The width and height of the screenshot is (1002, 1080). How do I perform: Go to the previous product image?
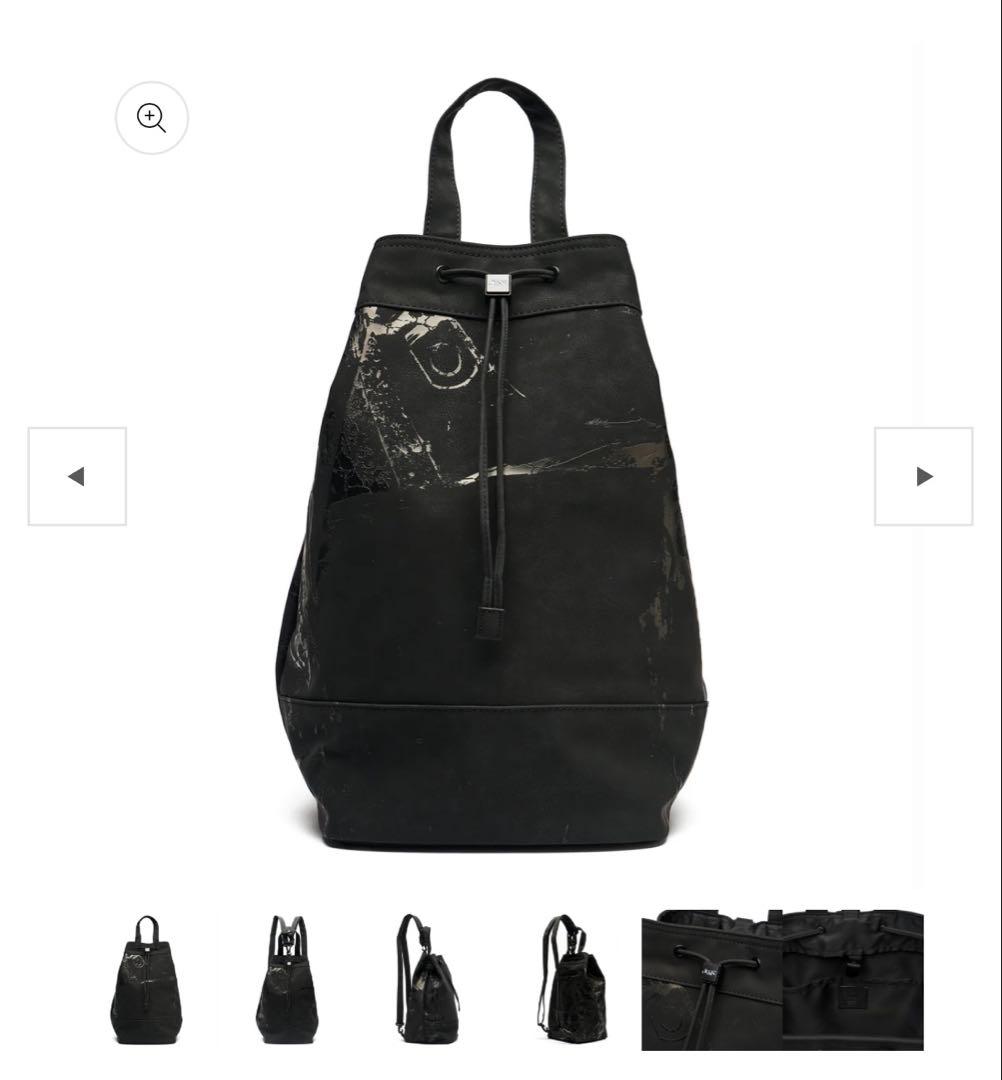77,476
